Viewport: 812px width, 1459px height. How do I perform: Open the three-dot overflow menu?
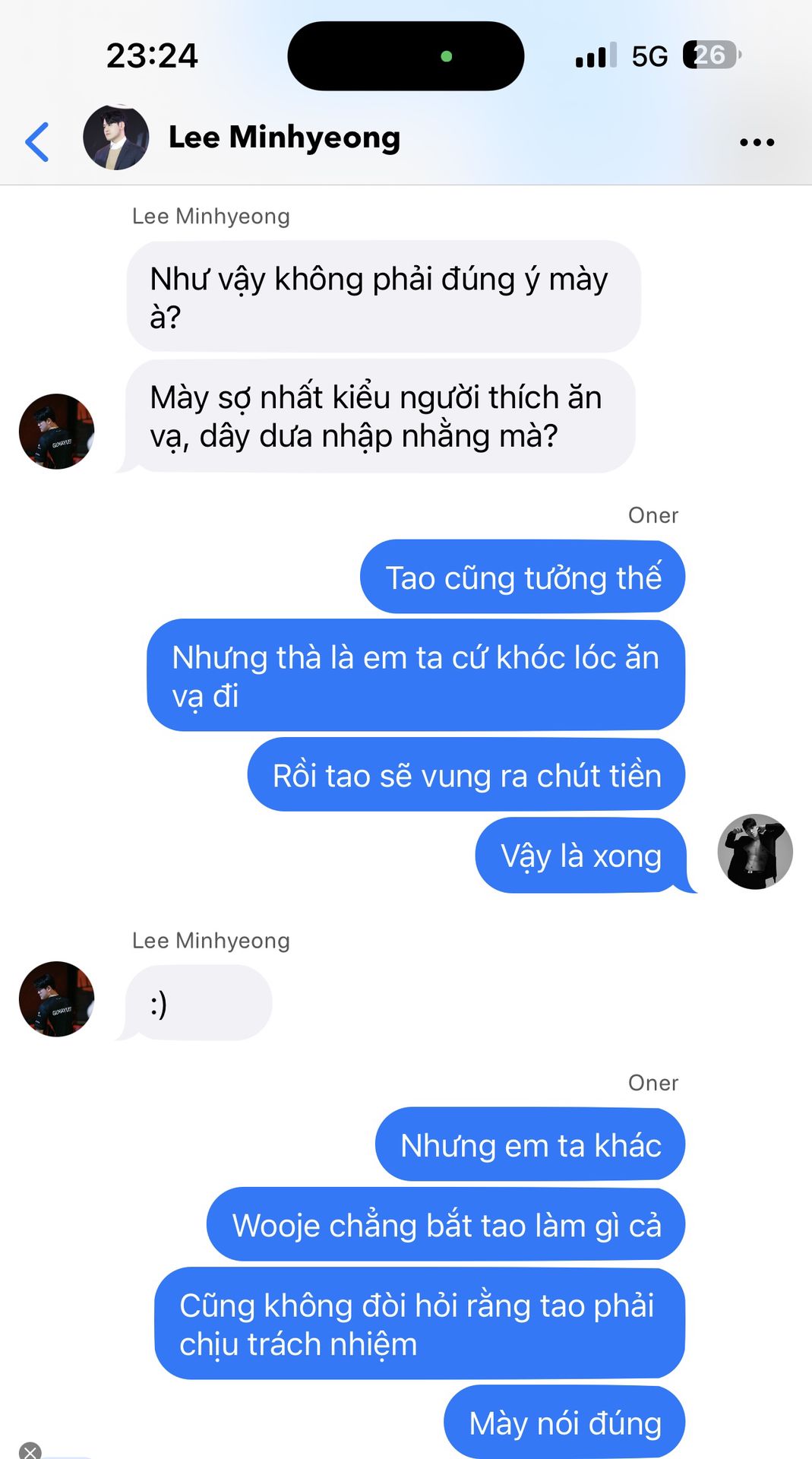(x=757, y=142)
